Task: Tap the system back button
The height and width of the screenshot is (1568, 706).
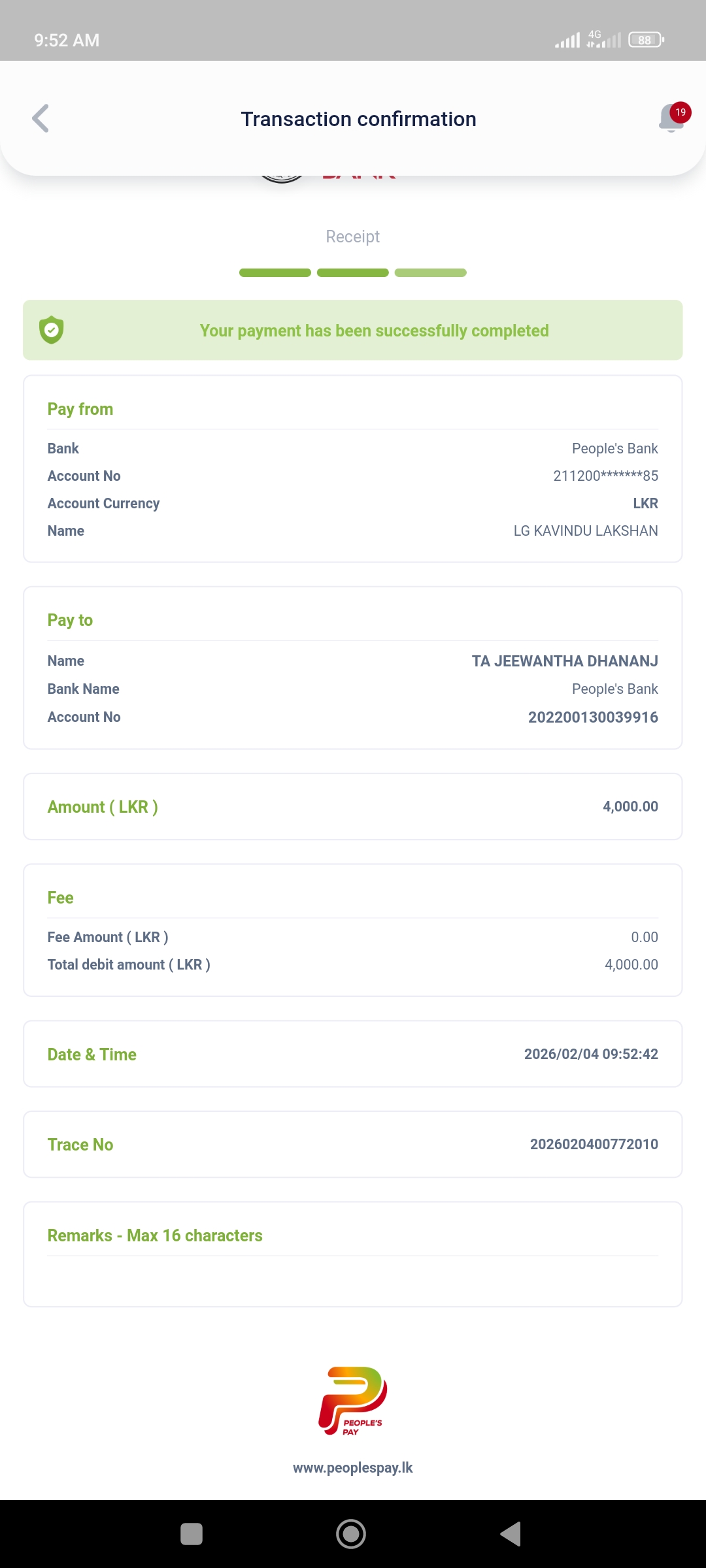Action: [511, 1533]
